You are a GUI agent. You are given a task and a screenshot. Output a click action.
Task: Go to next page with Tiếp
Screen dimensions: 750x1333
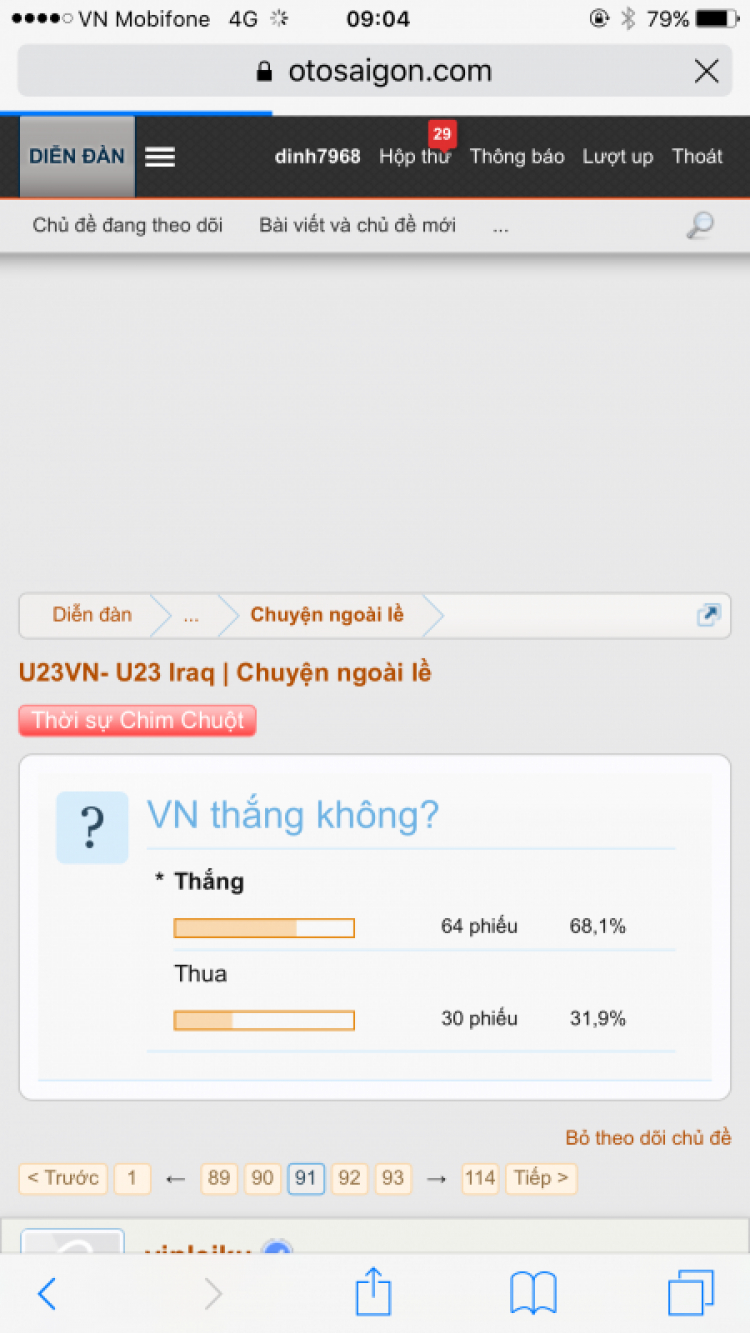coord(541,1178)
